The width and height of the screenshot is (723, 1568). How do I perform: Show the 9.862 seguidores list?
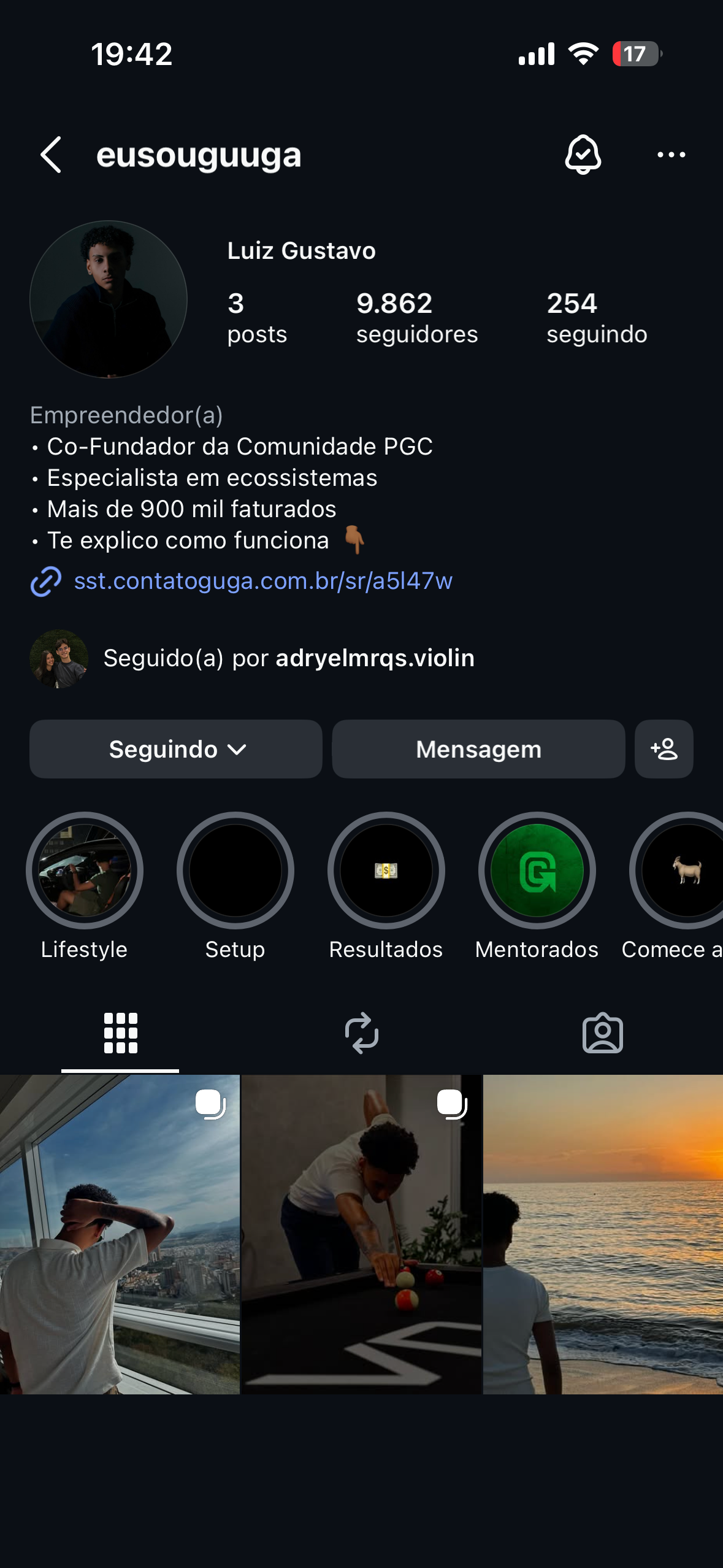click(x=416, y=318)
